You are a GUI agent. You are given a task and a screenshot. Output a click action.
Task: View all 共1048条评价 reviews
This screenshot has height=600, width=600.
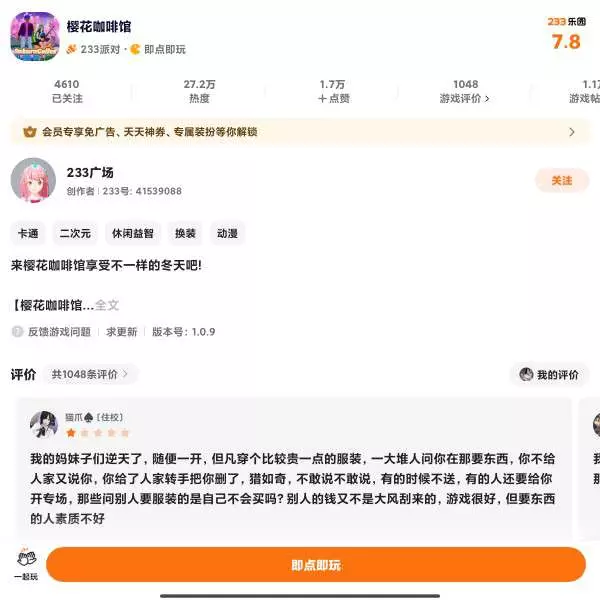pyautogui.click(x=90, y=374)
